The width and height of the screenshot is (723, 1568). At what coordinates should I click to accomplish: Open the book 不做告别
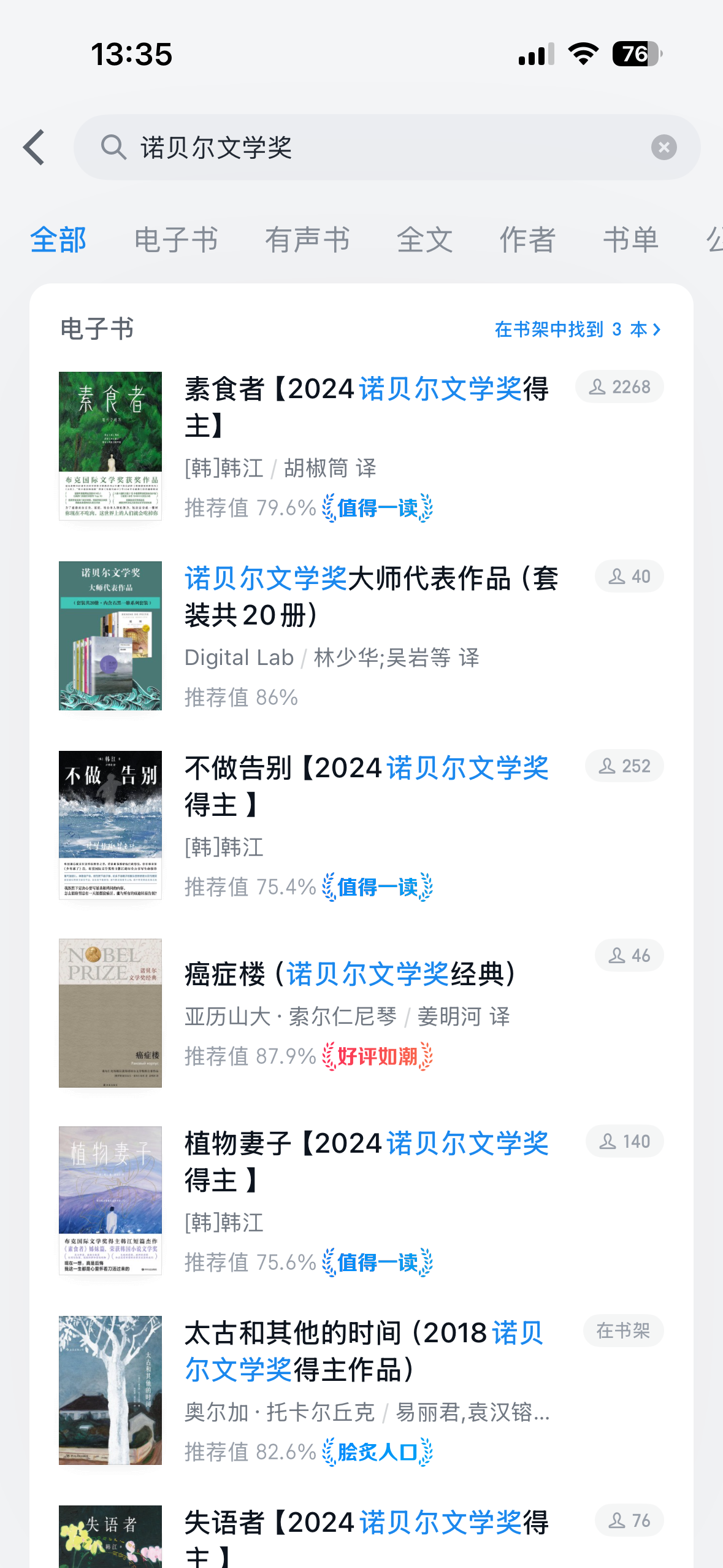coord(366,786)
